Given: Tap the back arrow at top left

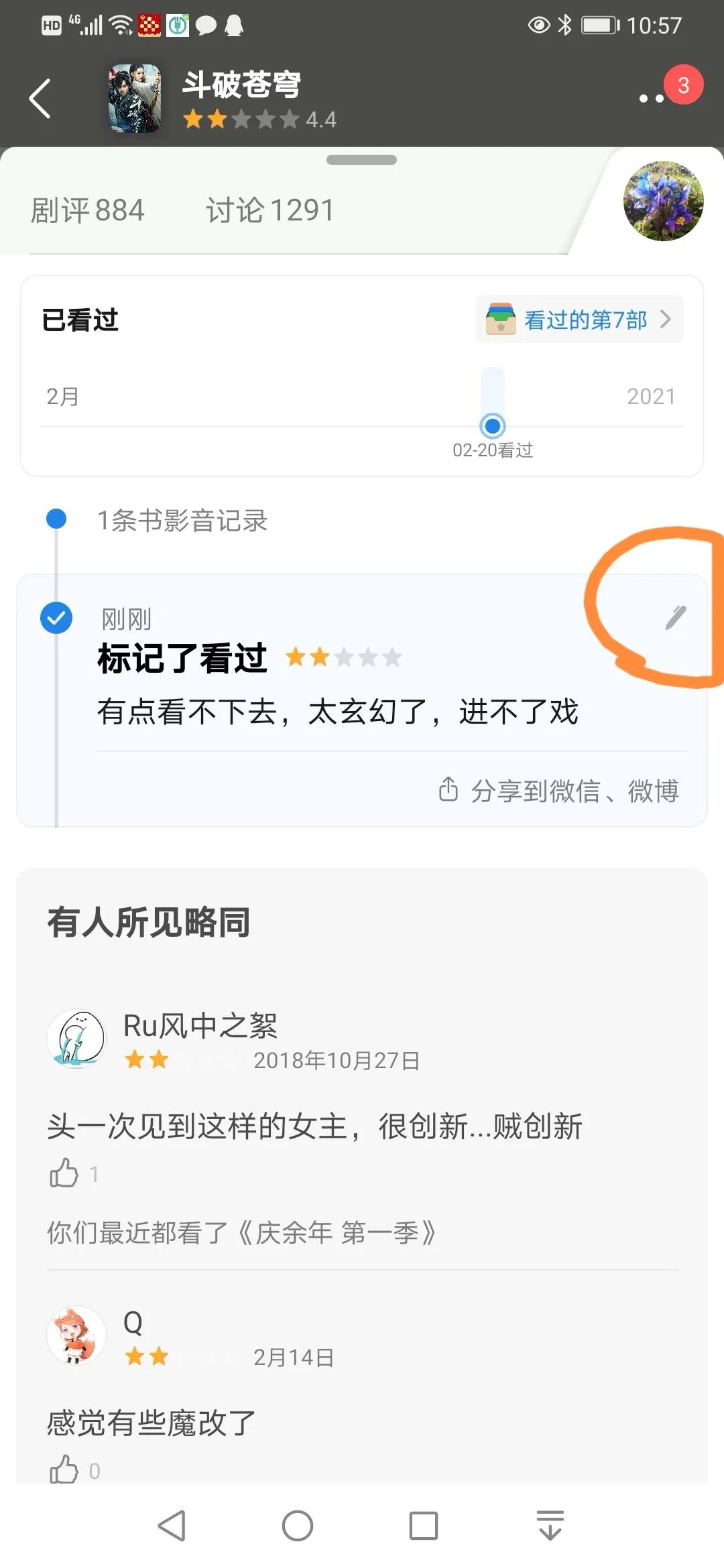Looking at the screenshot, I should (42, 96).
